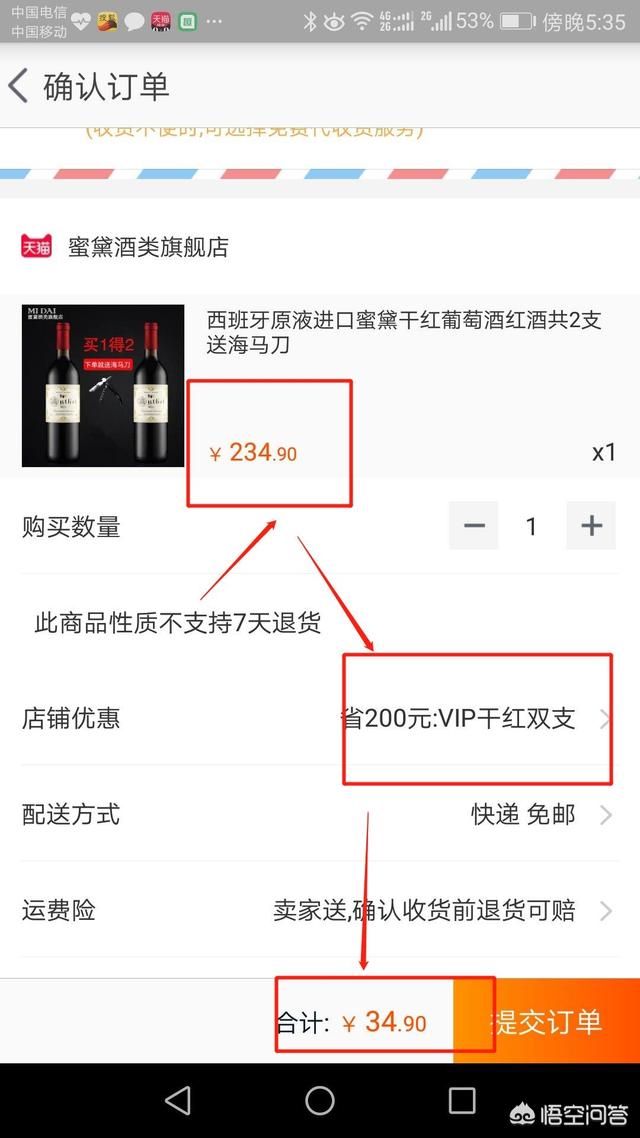
Task: Open recent apps from navigation bar
Action: point(462,1100)
